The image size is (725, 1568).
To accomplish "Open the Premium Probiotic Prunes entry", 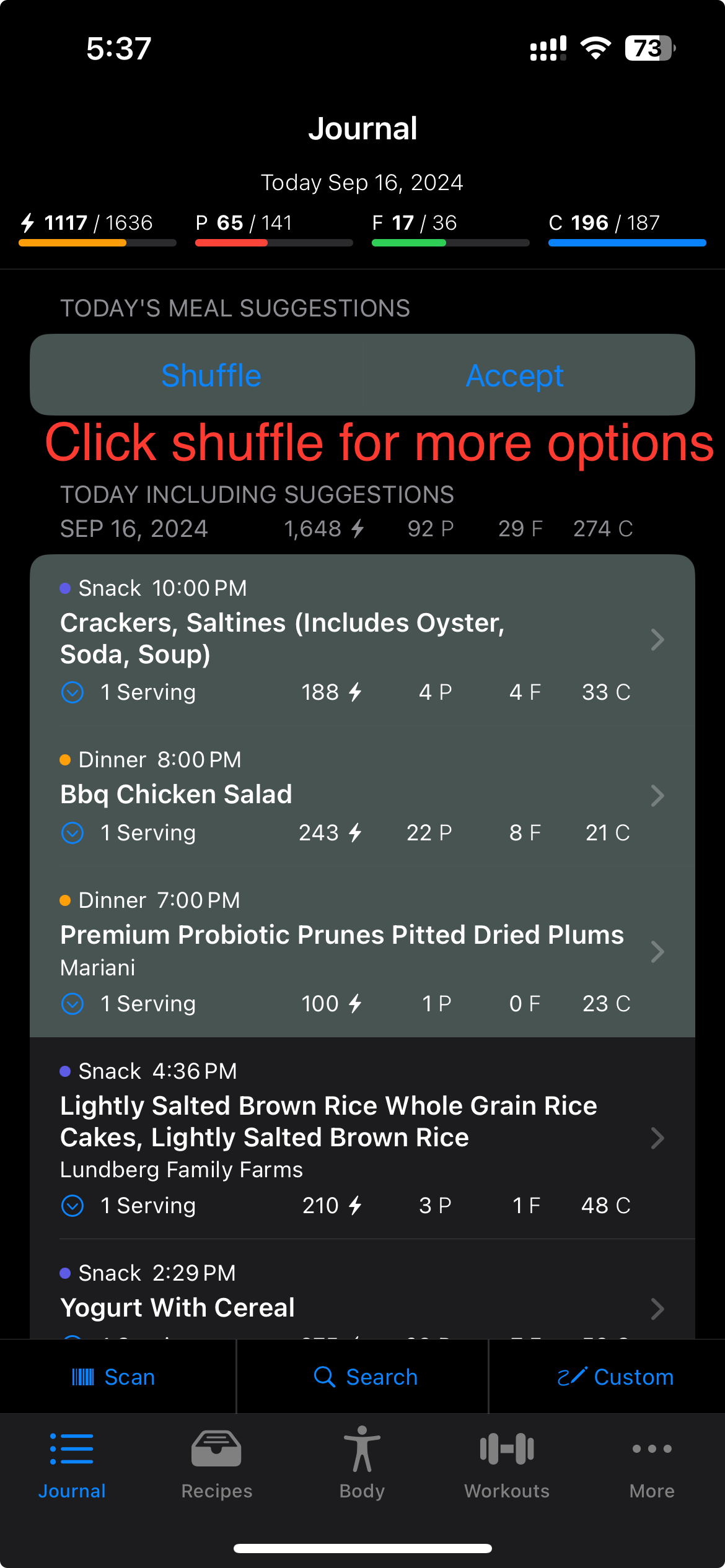I will [x=362, y=952].
